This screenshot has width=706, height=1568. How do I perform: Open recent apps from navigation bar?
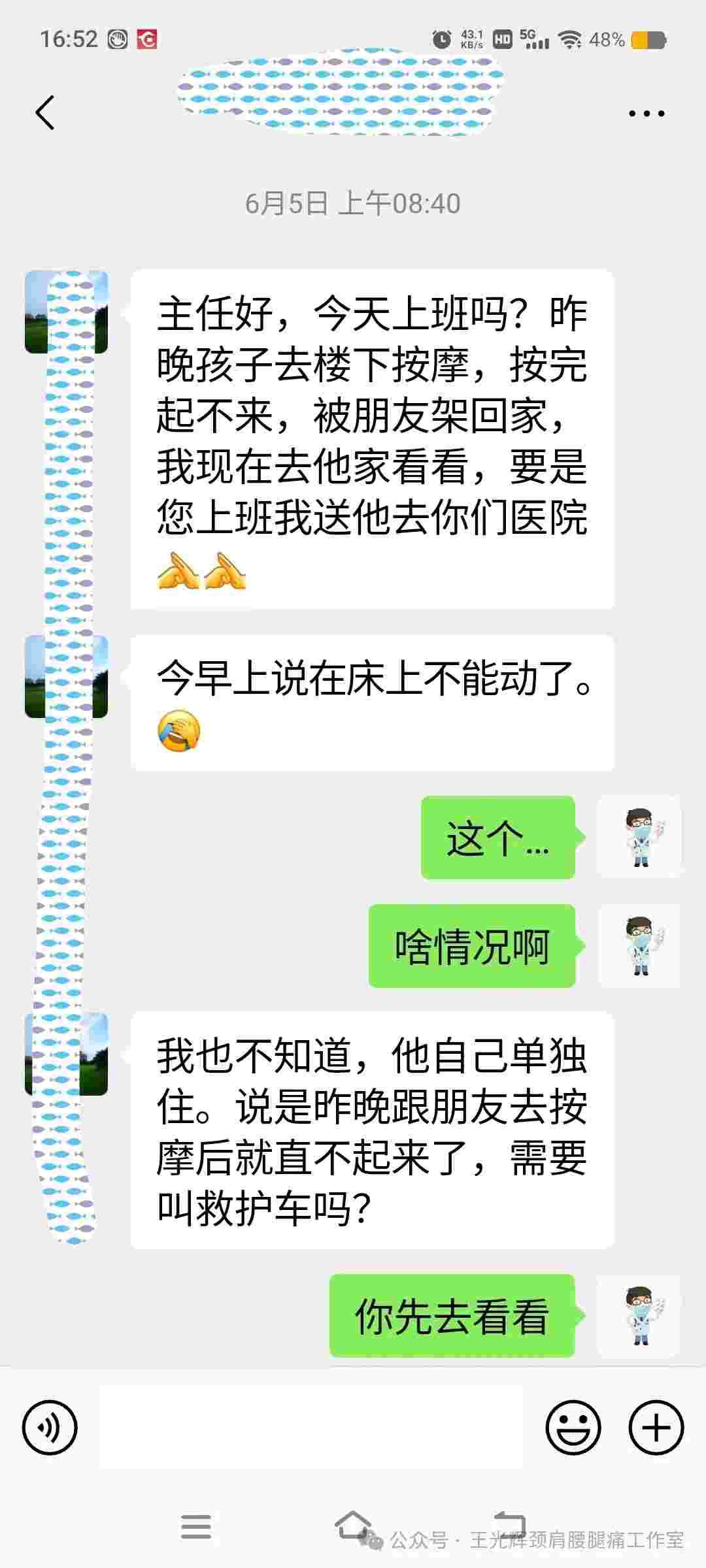(x=195, y=1527)
